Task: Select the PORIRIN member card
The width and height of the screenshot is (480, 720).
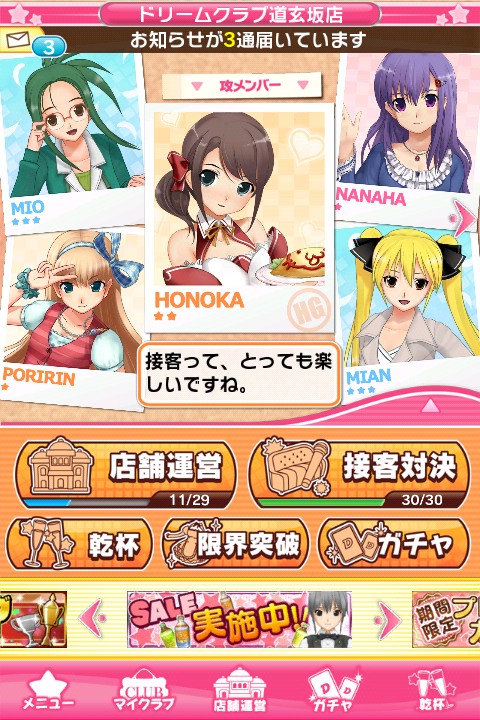Action: point(71,319)
